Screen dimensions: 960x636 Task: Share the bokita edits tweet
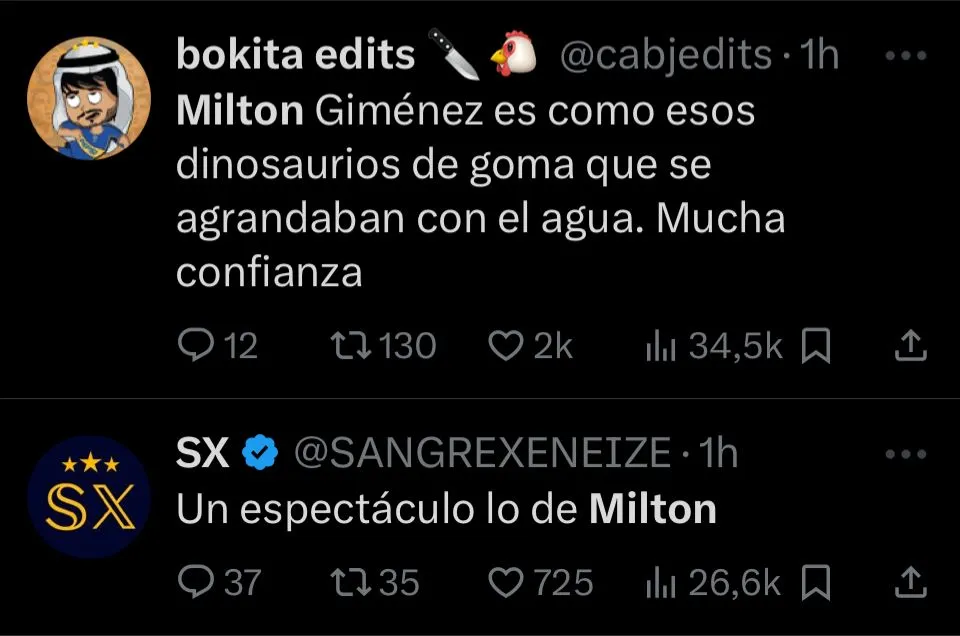[x=907, y=346]
